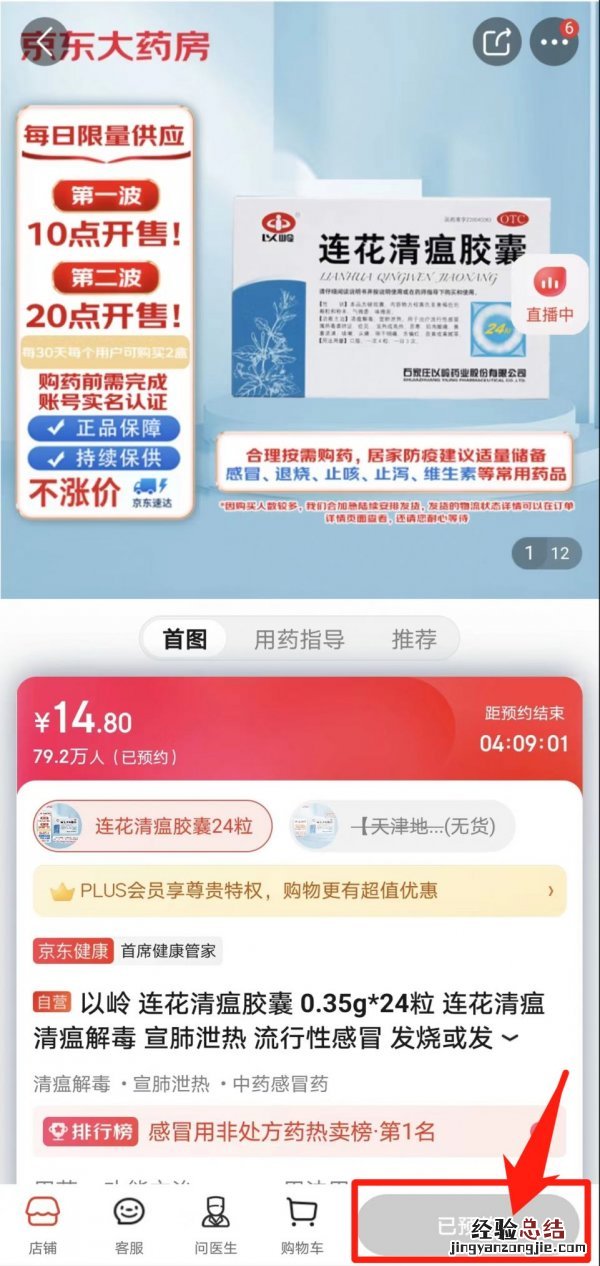
Task: Open 问医生 doctor consultation
Action: pyautogui.click(x=215, y=1225)
